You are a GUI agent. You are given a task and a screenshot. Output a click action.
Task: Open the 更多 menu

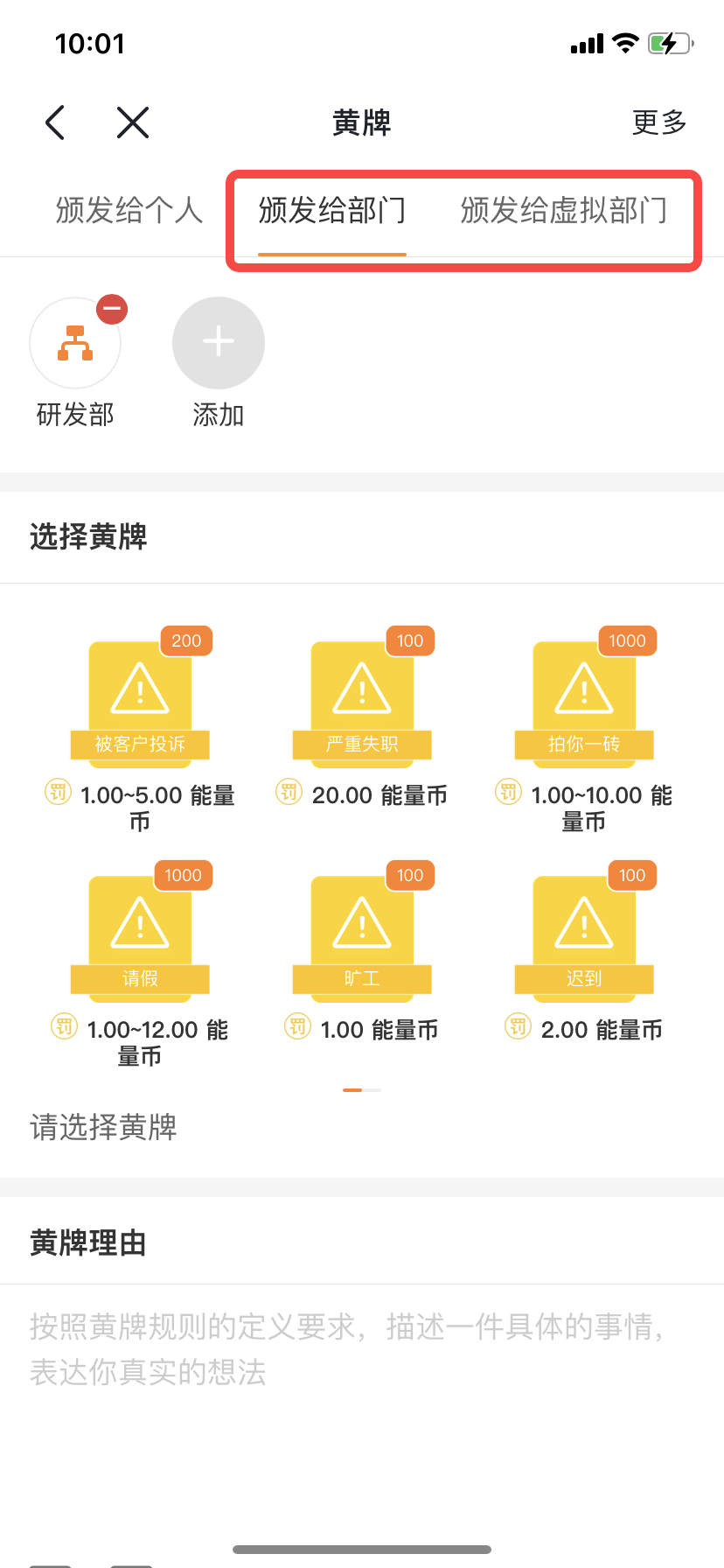click(659, 122)
